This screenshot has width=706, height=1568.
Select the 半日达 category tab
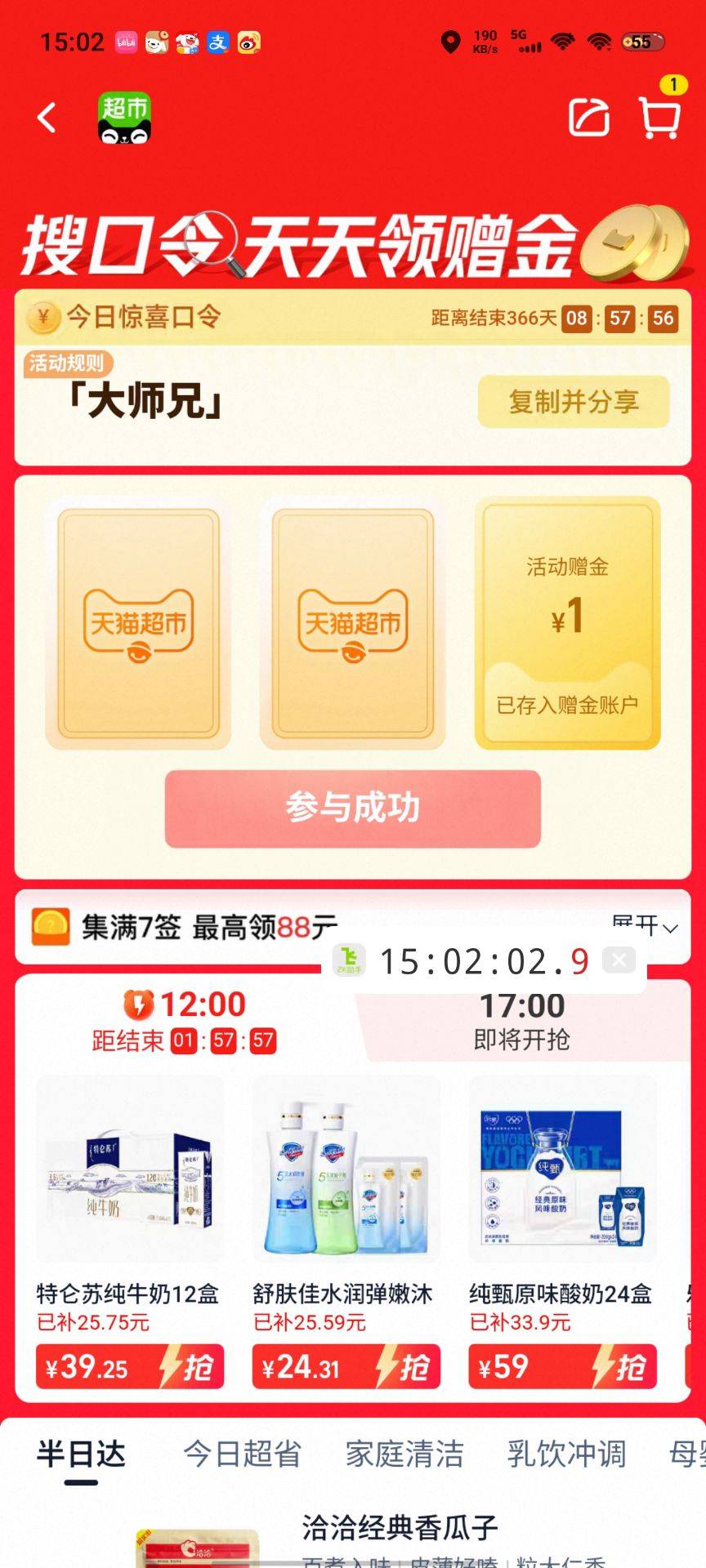point(81,1454)
